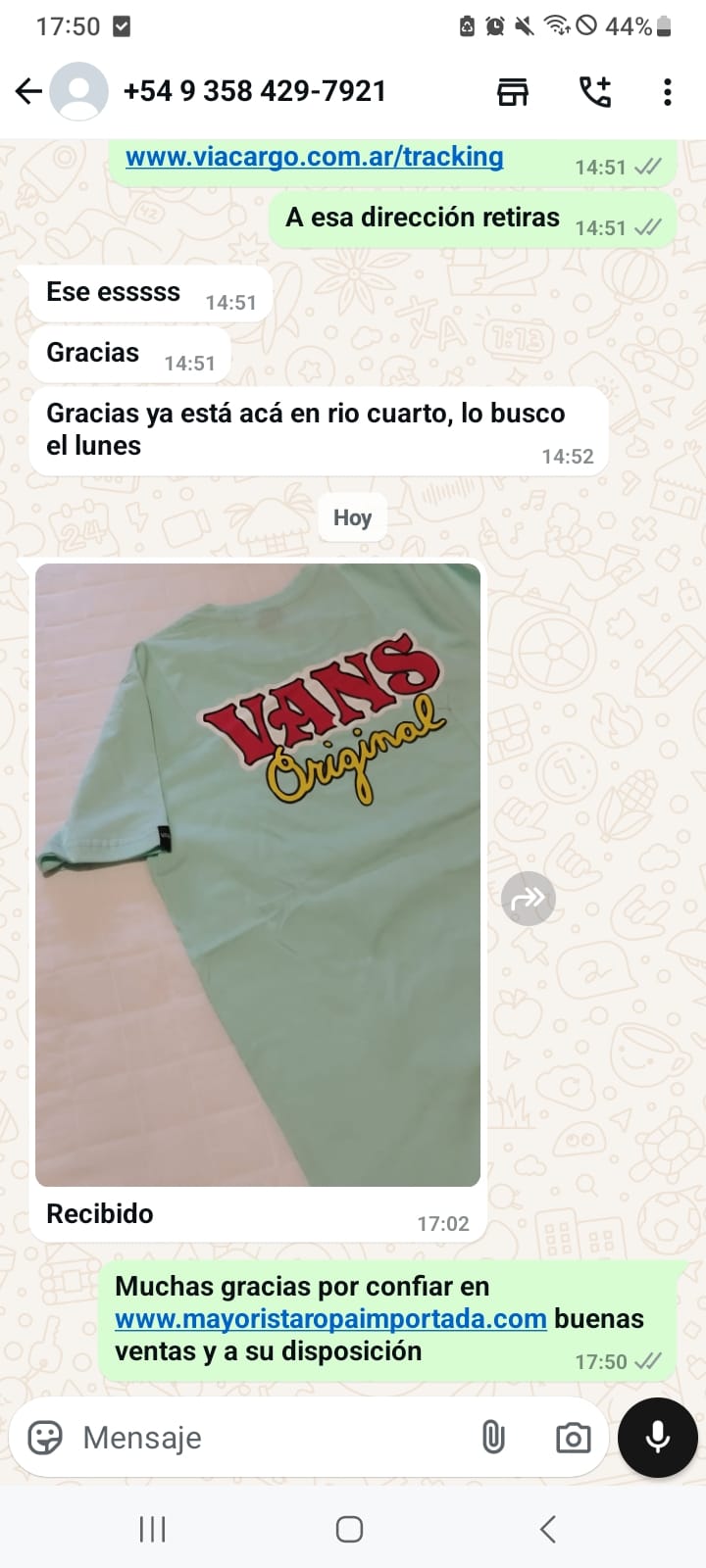Open recent apps from the navigation bar
Image resolution: width=706 pixels, height=1568 pixels.
152,1529
